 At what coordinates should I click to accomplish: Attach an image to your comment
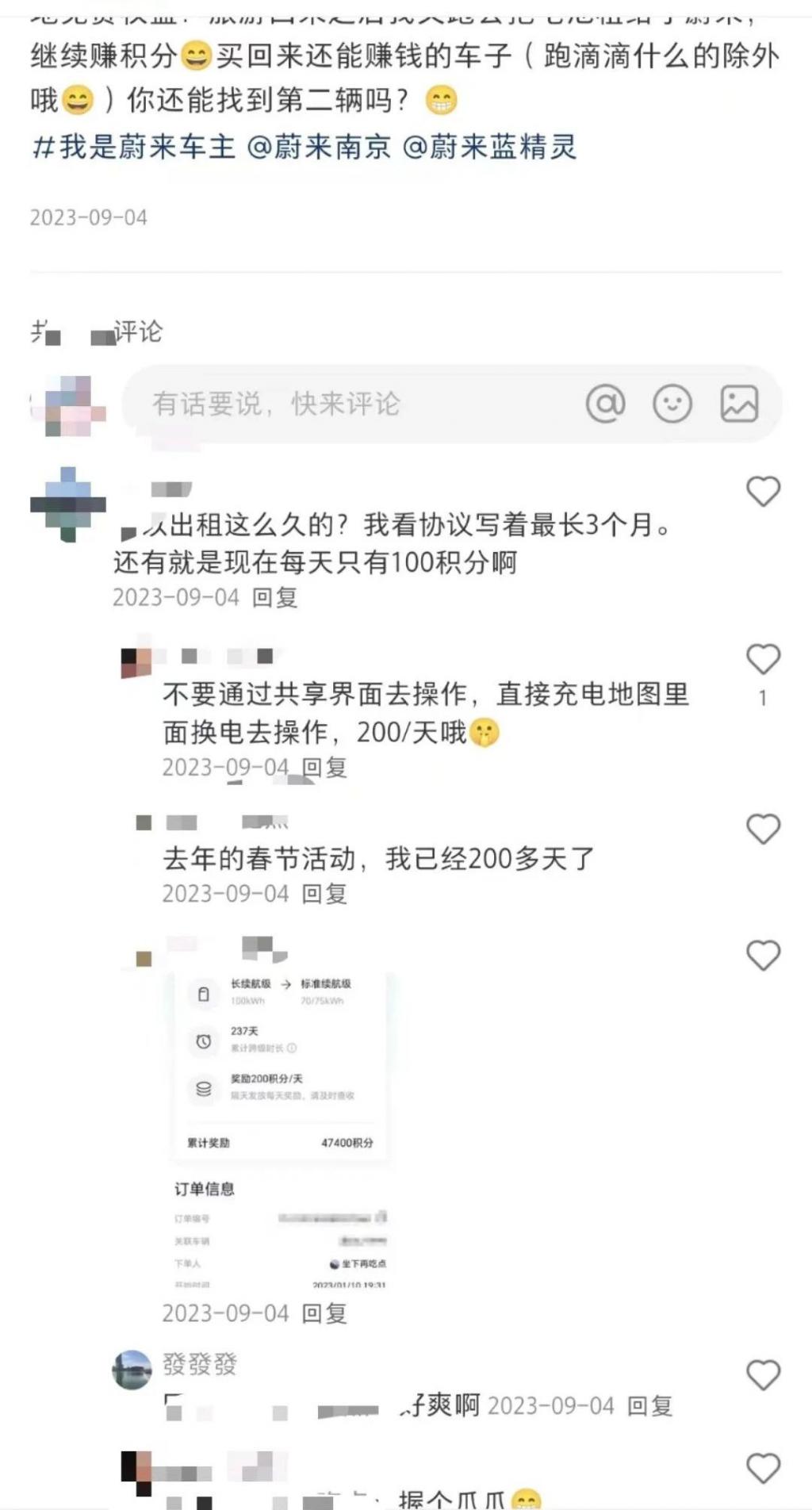pos(739,404)
